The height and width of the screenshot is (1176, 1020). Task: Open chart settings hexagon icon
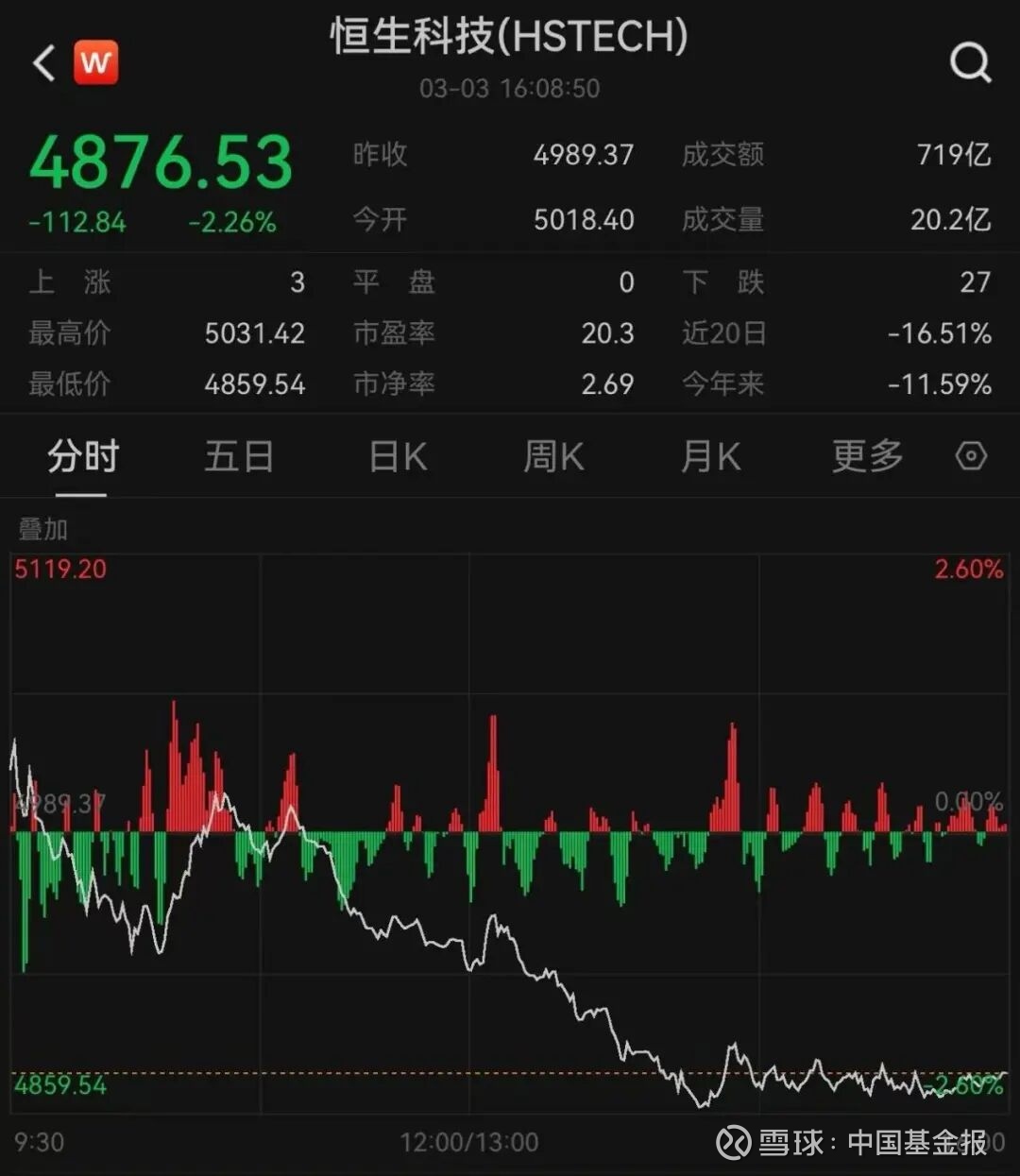[971, 457]
